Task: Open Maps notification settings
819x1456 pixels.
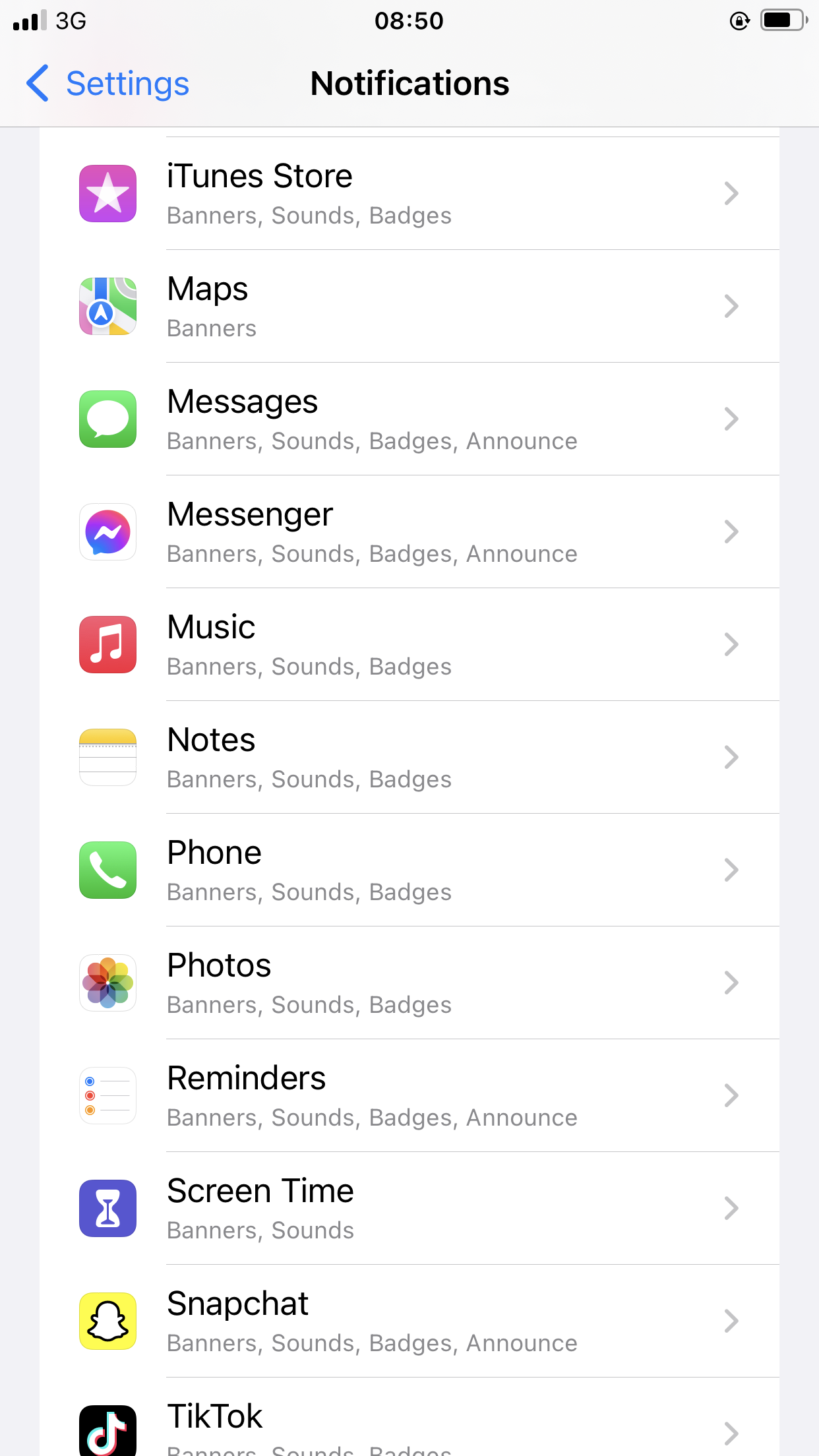Action: [x=409, y=307]
